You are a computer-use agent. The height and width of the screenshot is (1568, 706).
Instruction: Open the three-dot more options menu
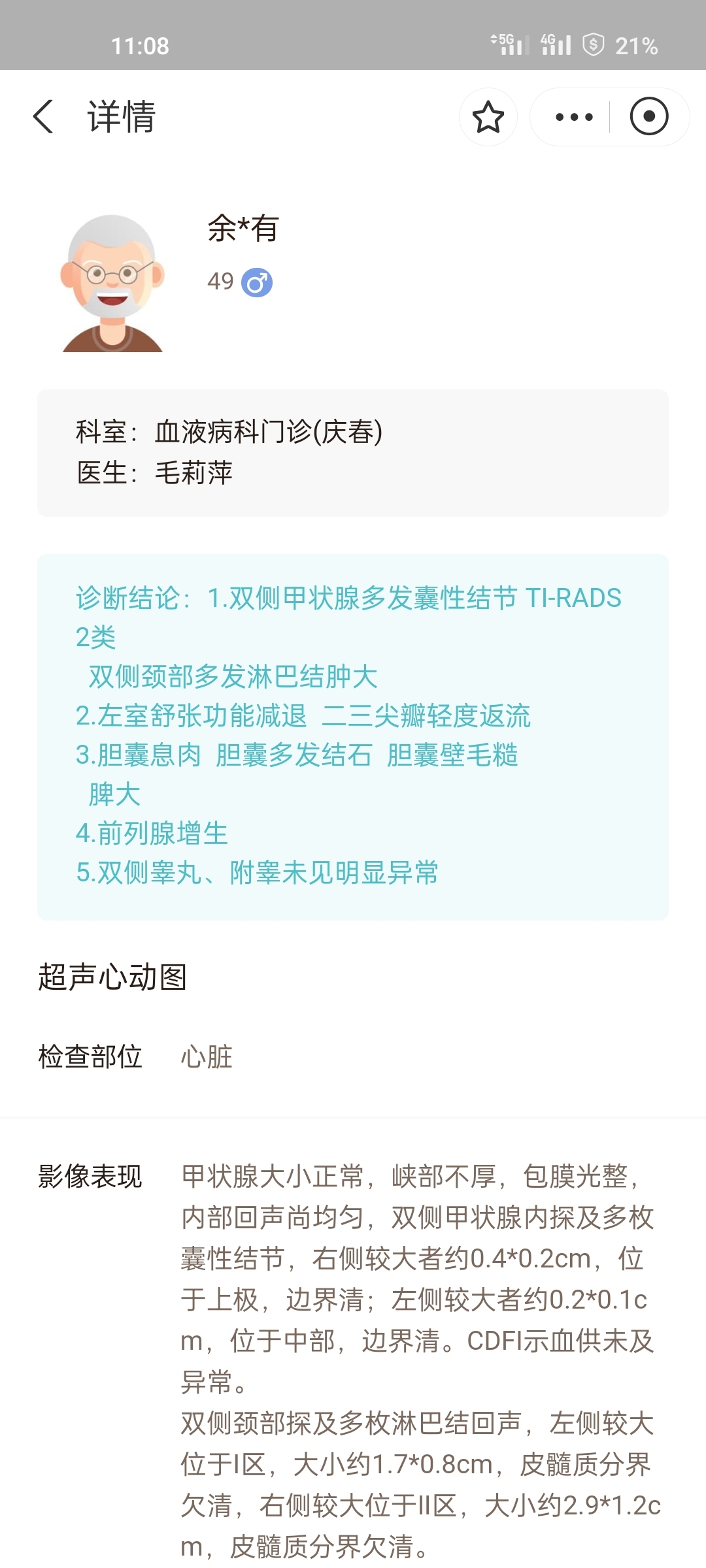[x=573, y=117]
